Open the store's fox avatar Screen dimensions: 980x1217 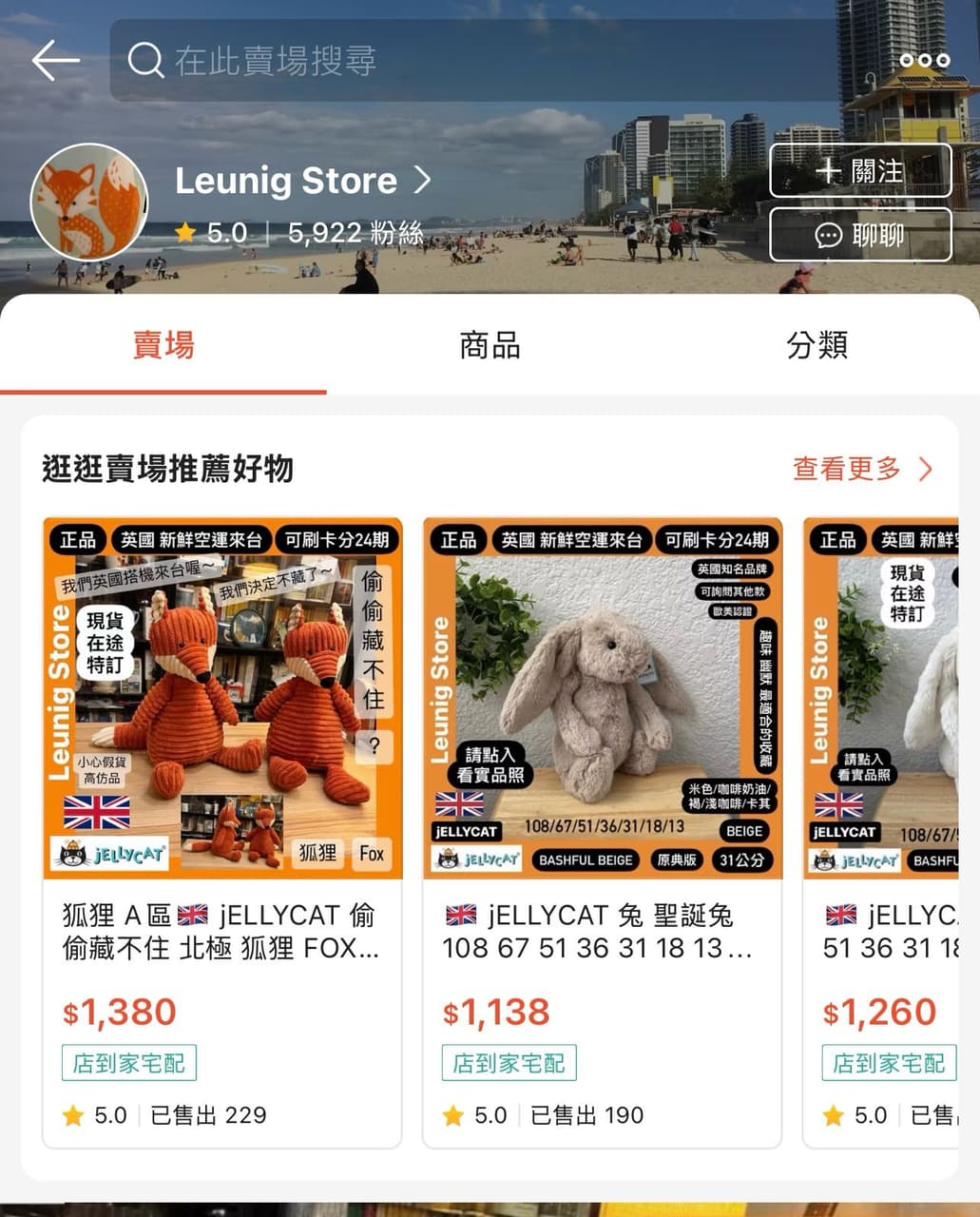tap(89, 202)
